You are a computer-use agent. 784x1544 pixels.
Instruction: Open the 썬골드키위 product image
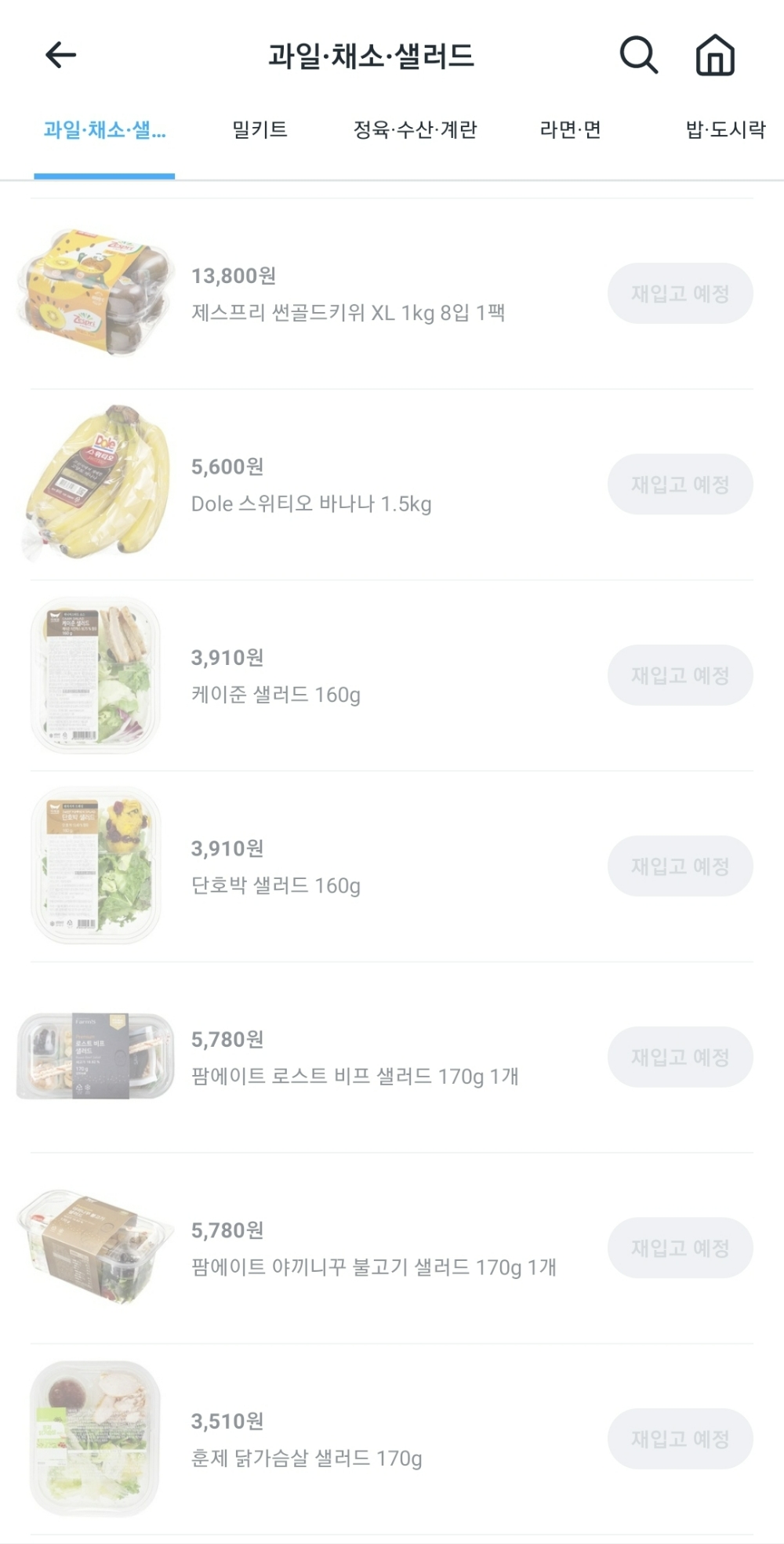pyautogui.click(x=94, y=292)
